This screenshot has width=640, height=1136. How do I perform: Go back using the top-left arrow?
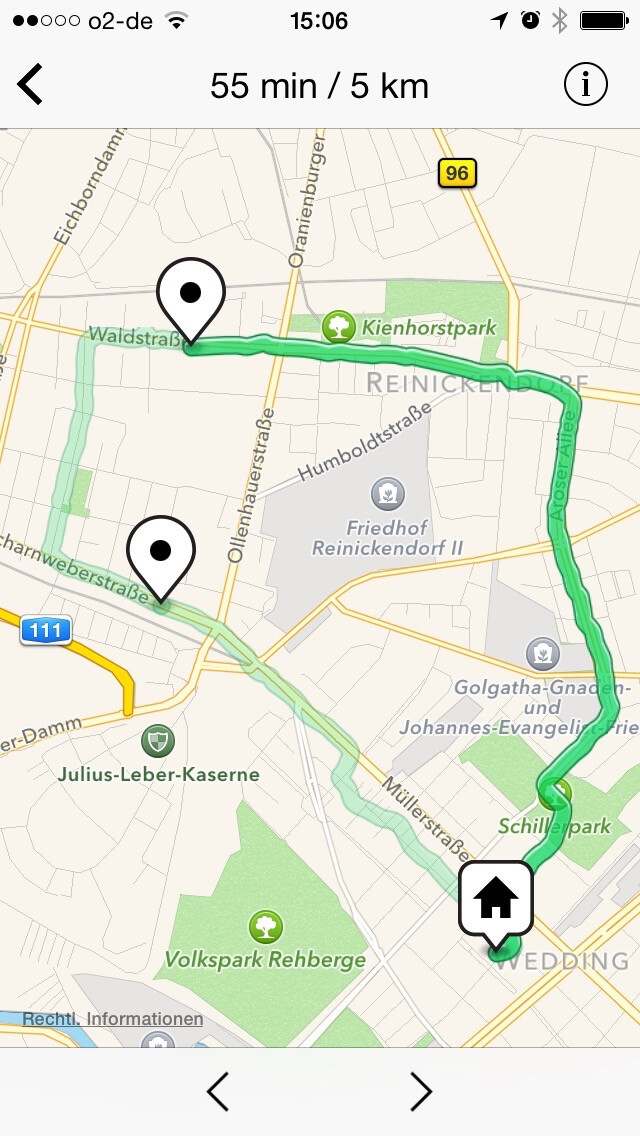click(x=32, y=85)
